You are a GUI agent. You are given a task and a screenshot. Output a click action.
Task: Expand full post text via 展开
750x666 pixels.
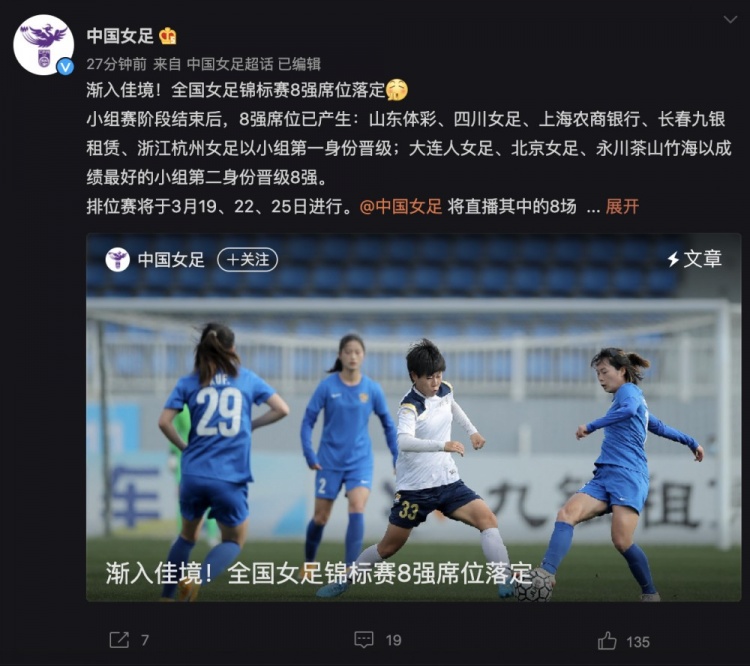point(622,206)
